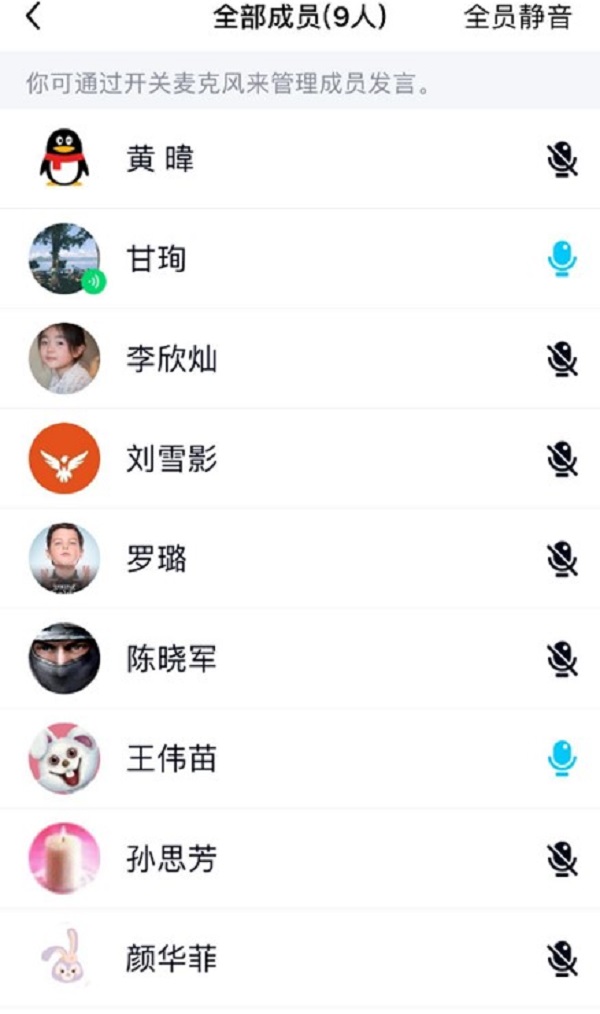Turn on microphone for 李欣灿
The image size is (600, 1014).
563,359
